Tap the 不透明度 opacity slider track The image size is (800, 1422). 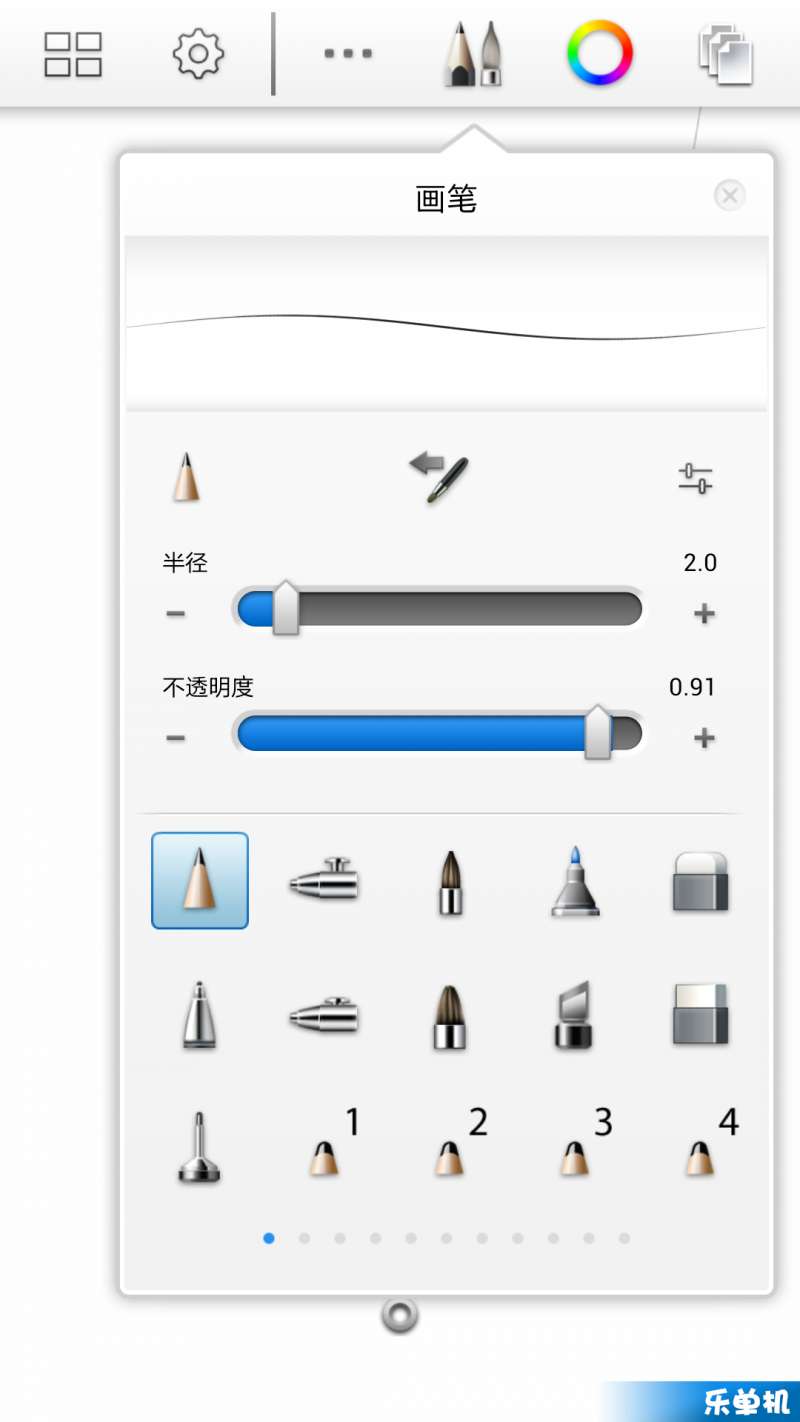coord(440,734)
